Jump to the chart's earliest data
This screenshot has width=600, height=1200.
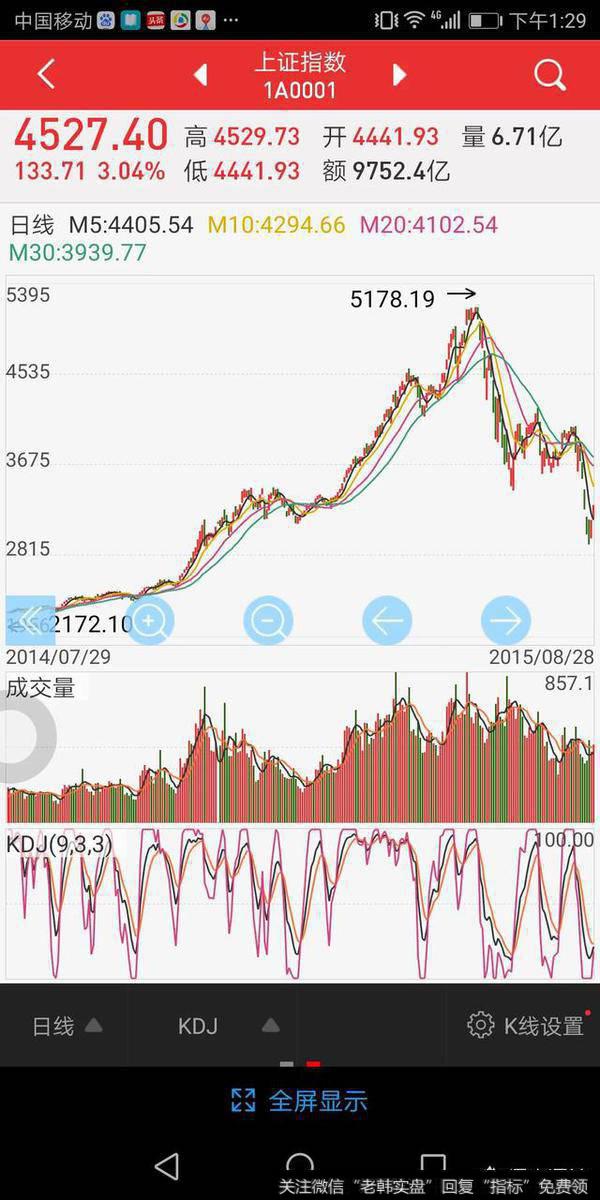(30, 619)
